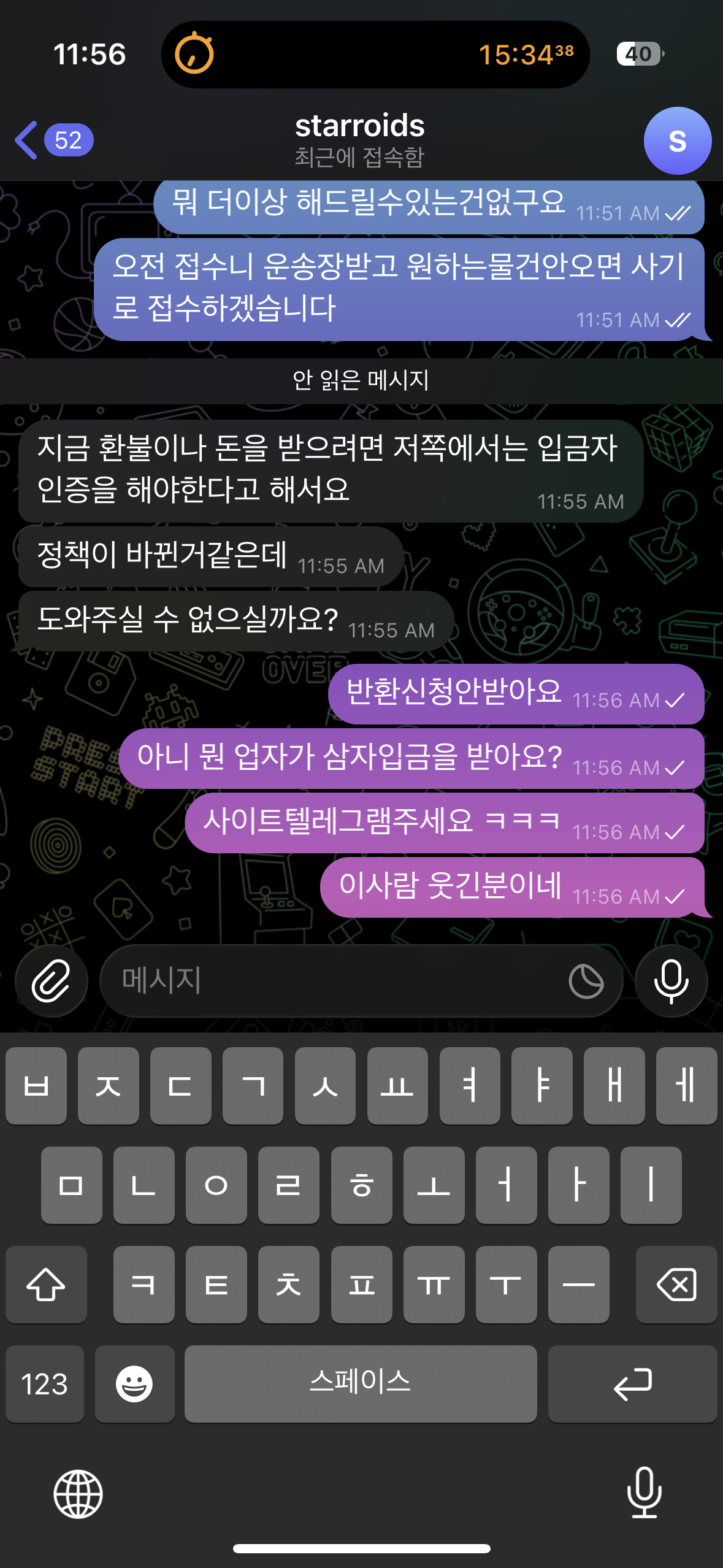The width and height of the screenshot is (723, 1568).
Task: Switch keyboard to 123 numbers
Action: pos(44,1383)
